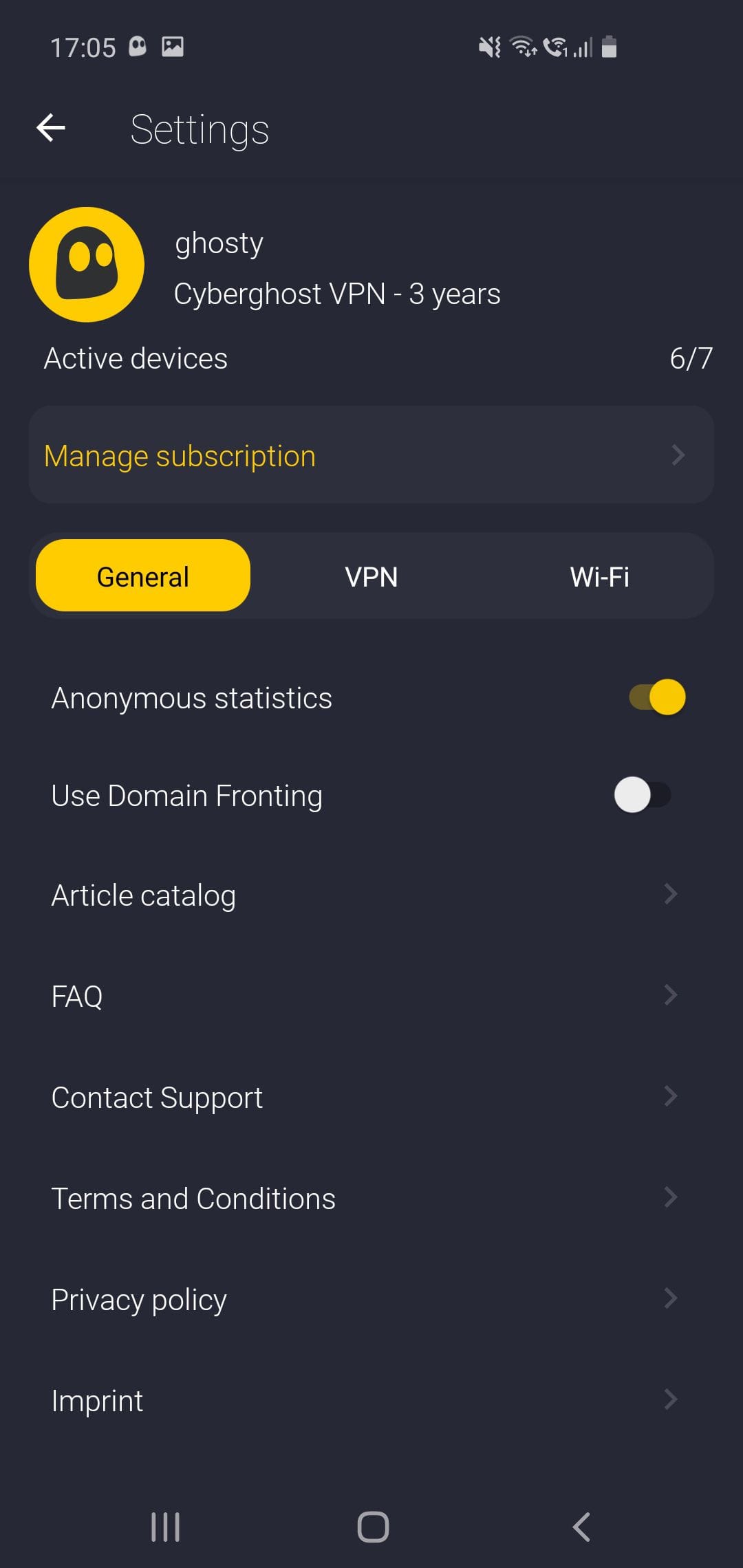The height and width of the screenshot is (1568, 743).
Task: Open recent apps from navigation bar
Action: click(x=165, y=1527)
